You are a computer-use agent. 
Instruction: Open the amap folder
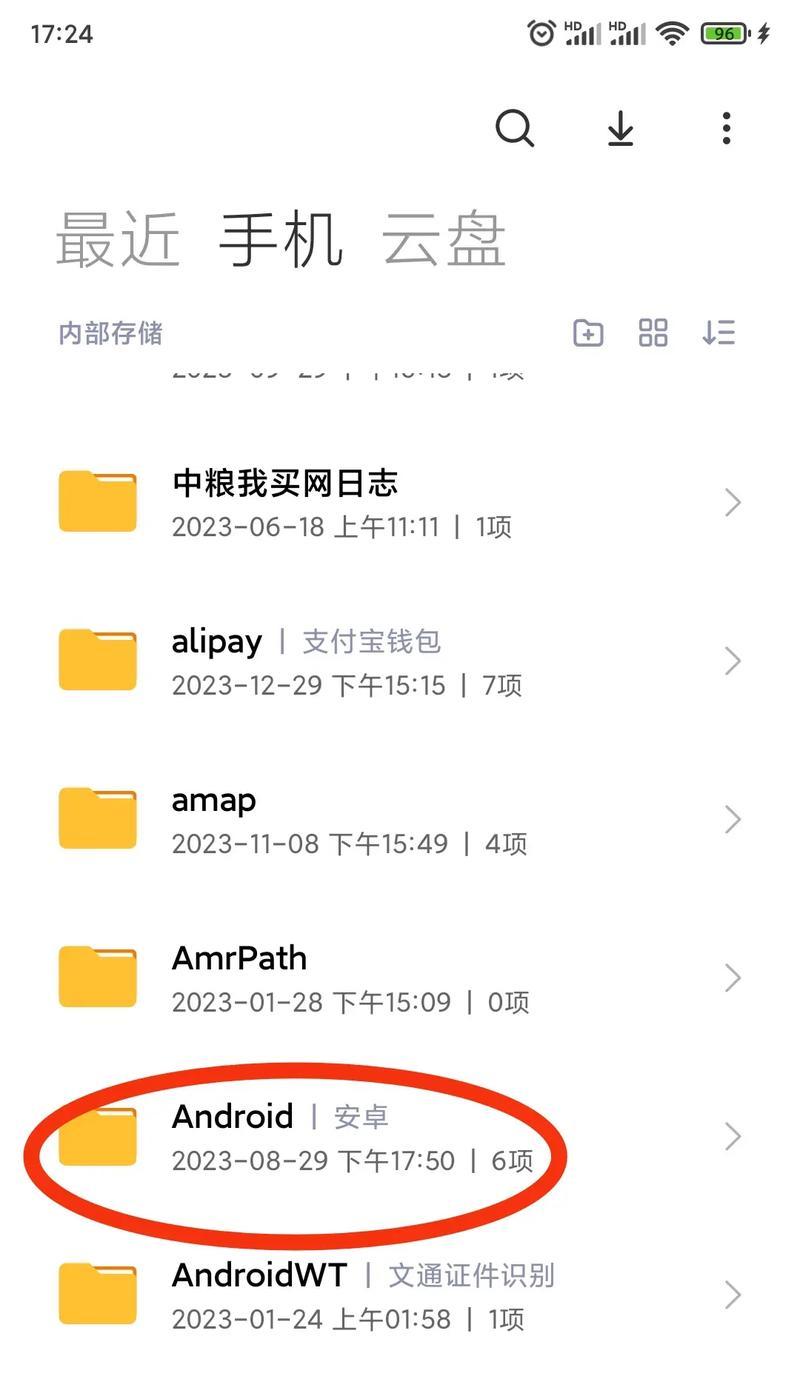[x=400, y=819]
